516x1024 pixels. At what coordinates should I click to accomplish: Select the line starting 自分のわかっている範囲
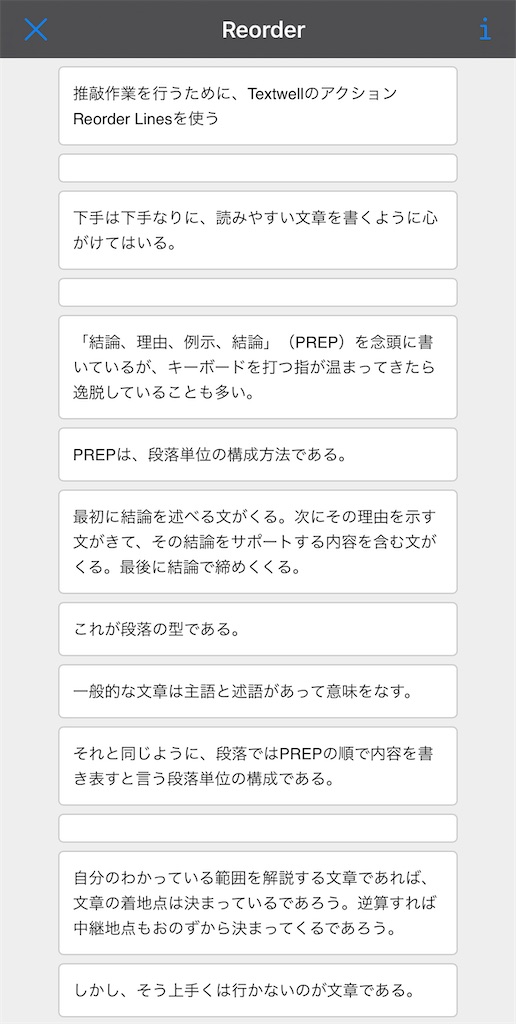click(258, 903)
